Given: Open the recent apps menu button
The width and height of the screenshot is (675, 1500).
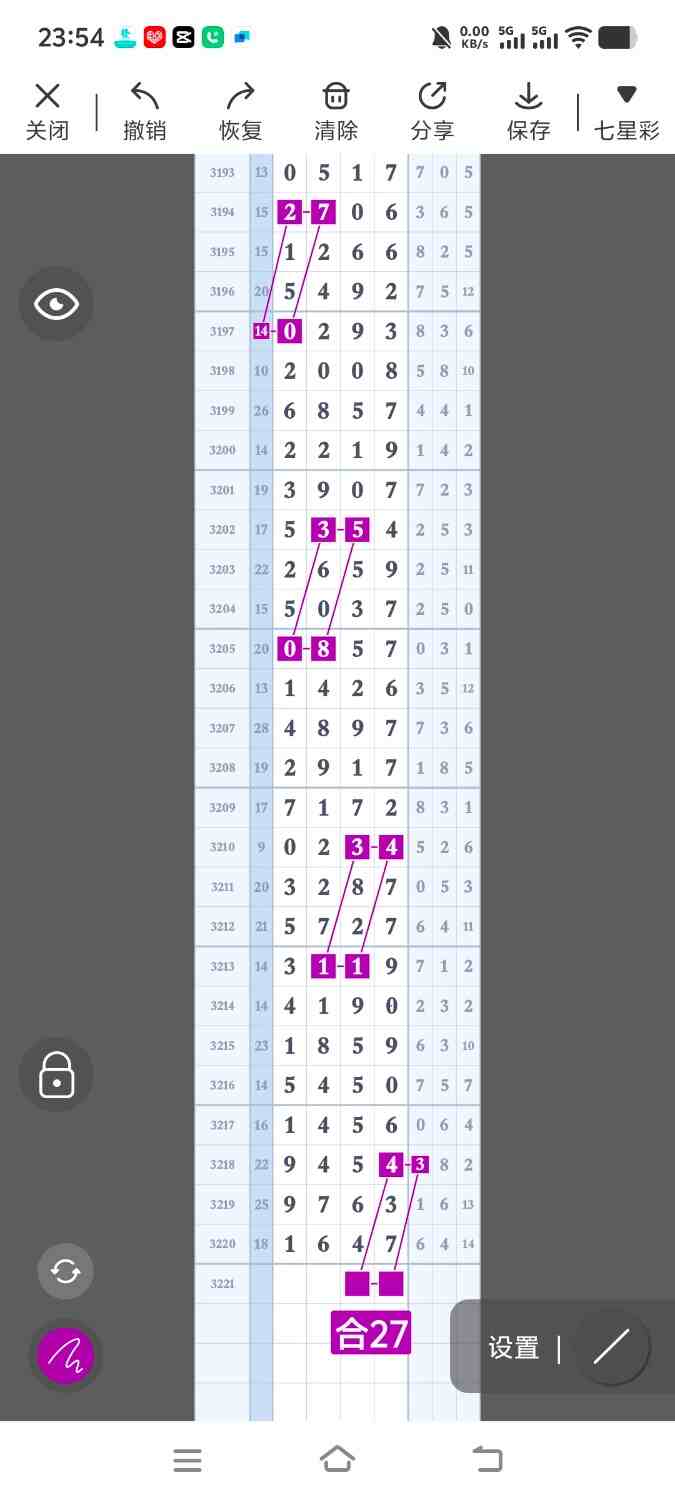Looking at the screenshot, I should (x=187, y=1460).
